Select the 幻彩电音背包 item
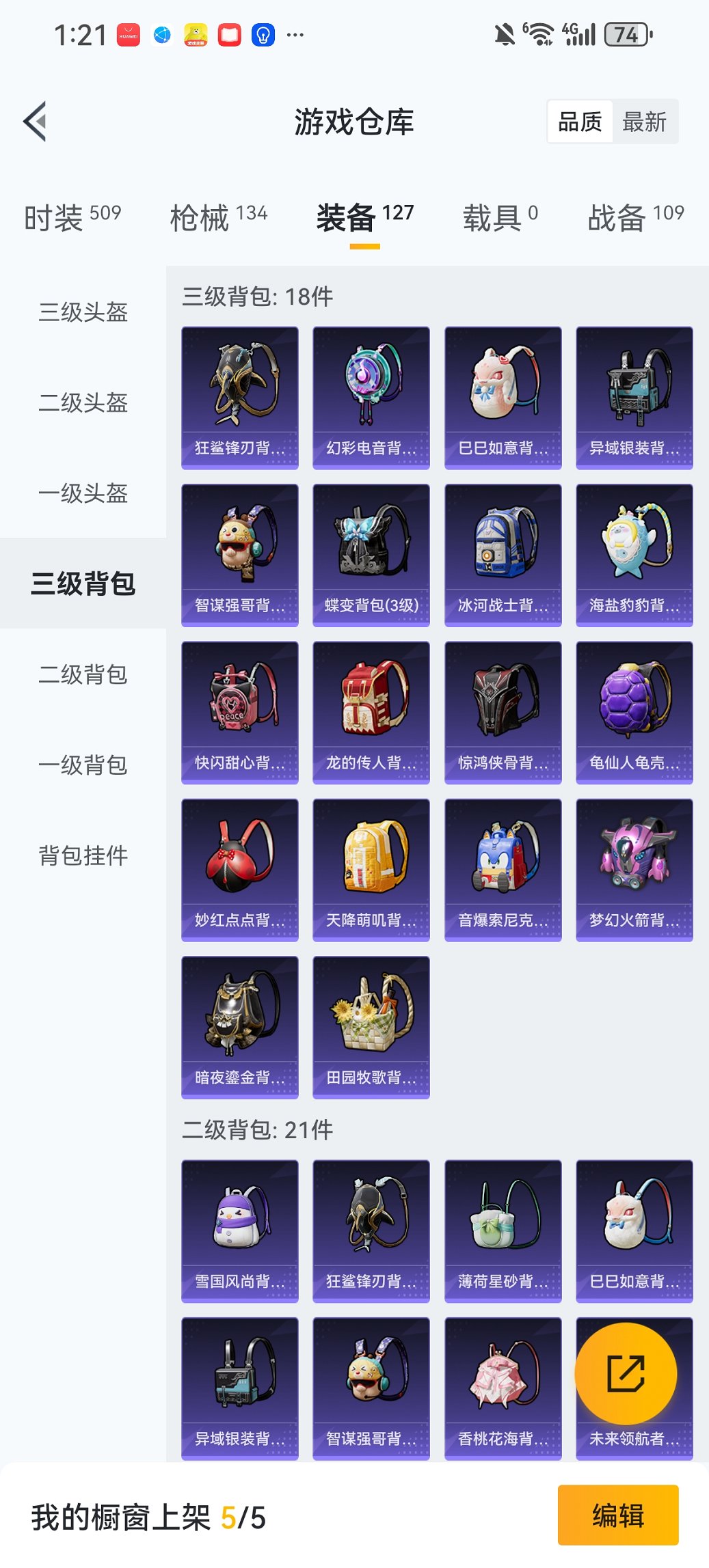Viewport: 709px width, 1568px height. coord(371,396)
